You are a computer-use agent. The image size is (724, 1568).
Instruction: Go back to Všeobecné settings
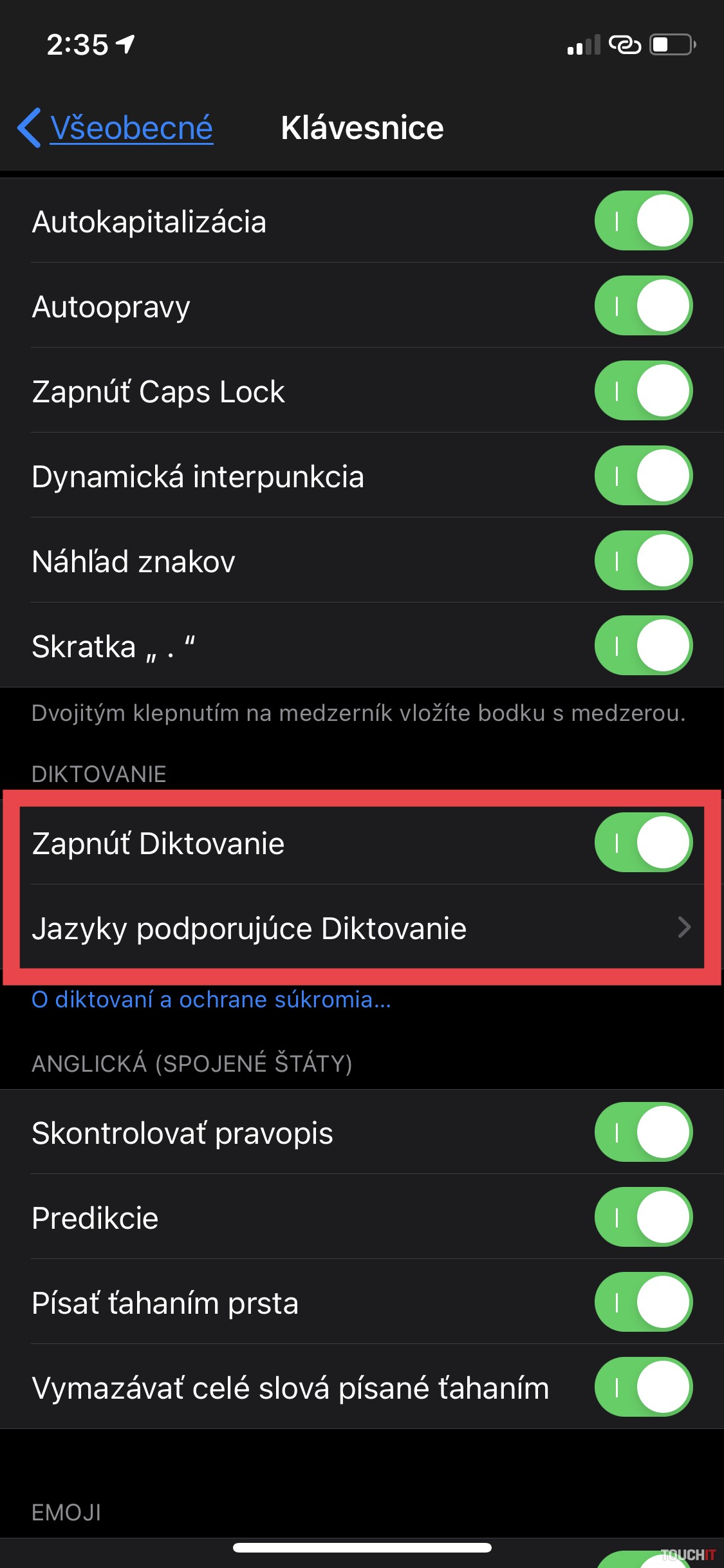pyautogui.click(x=116, y=127)
